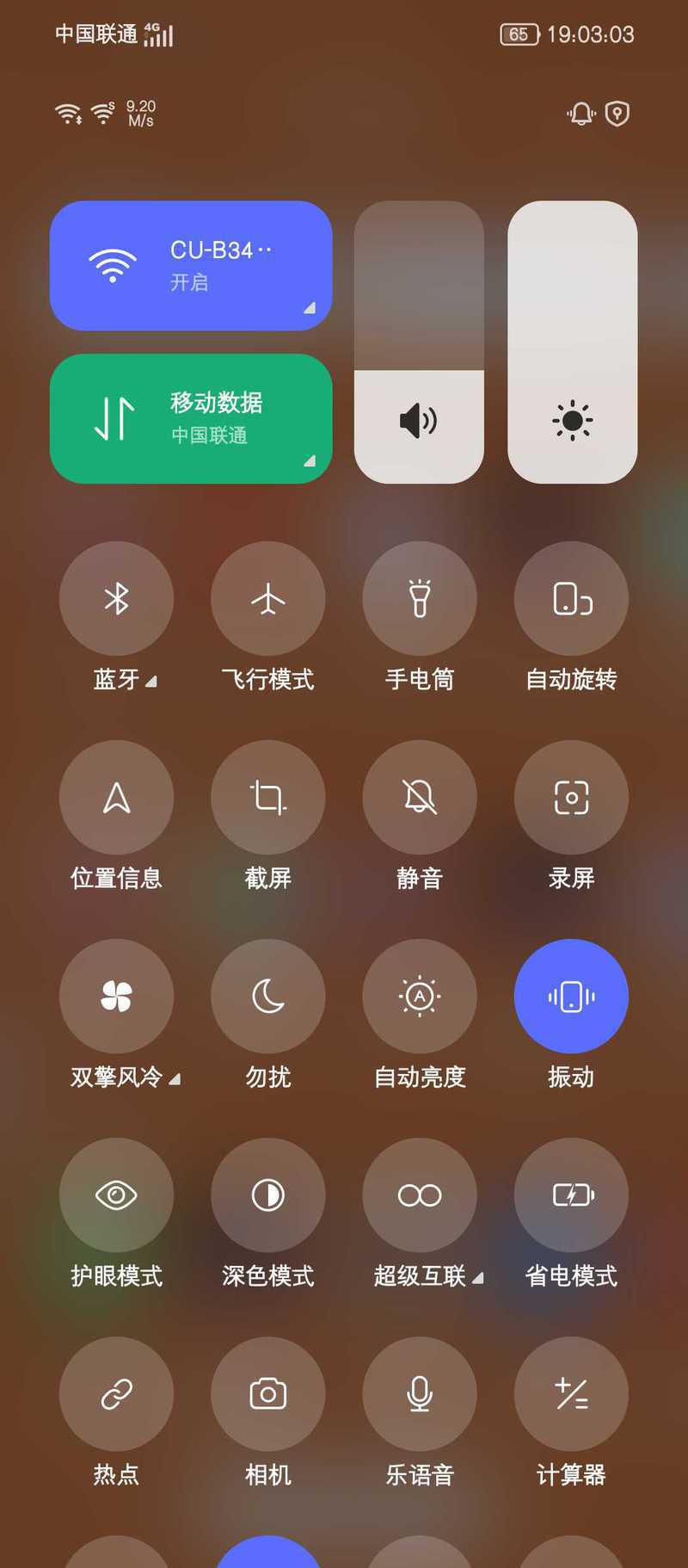Enable 位置信息 location services
The width and height of the screenshot is (688, 1568).
click(x=116, y=797)
